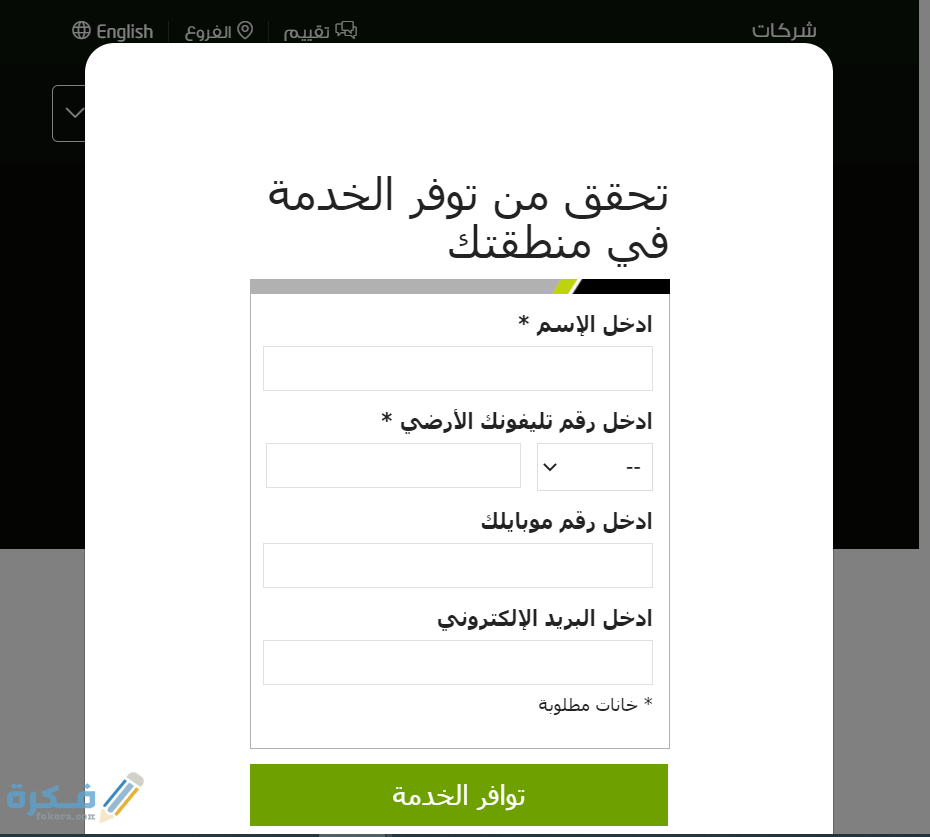930x837 pixels.
Task: Expand the dropdown behind the dialog
Action: point(69,113)
